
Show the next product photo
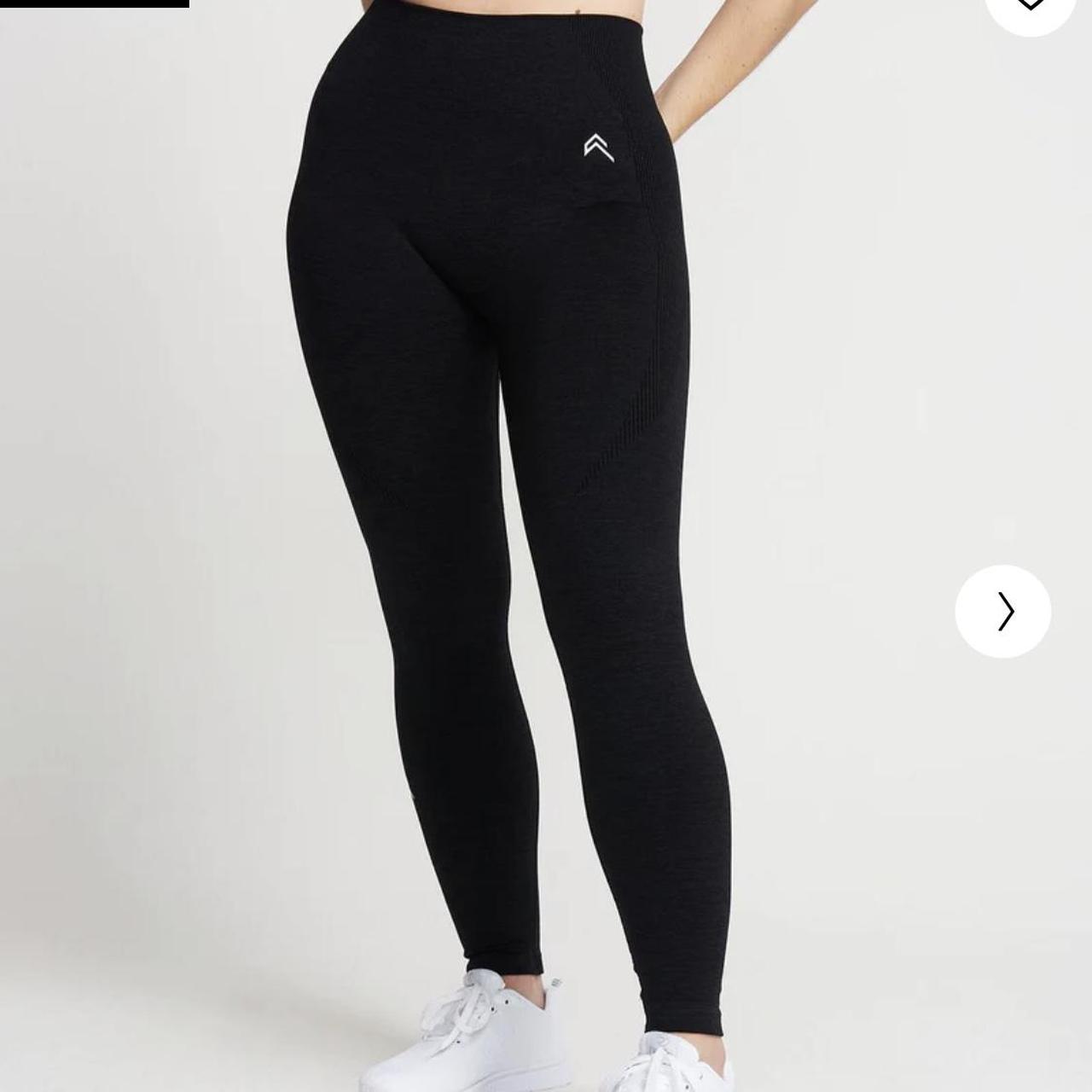[x=1003, y=612]
